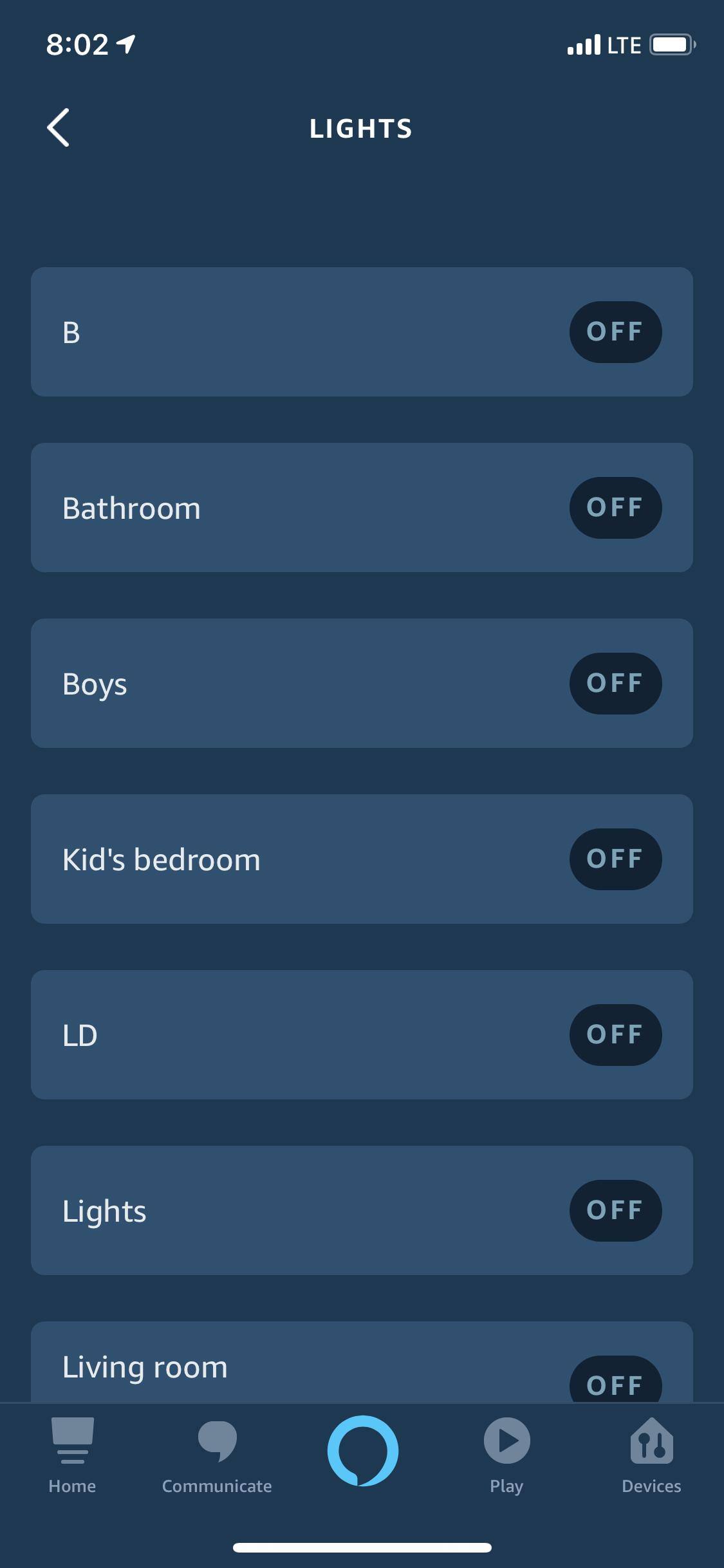Viewport: 724px width, 1568px height.
Task: Toggle the LD light switch
Action: pos(615,1034)
